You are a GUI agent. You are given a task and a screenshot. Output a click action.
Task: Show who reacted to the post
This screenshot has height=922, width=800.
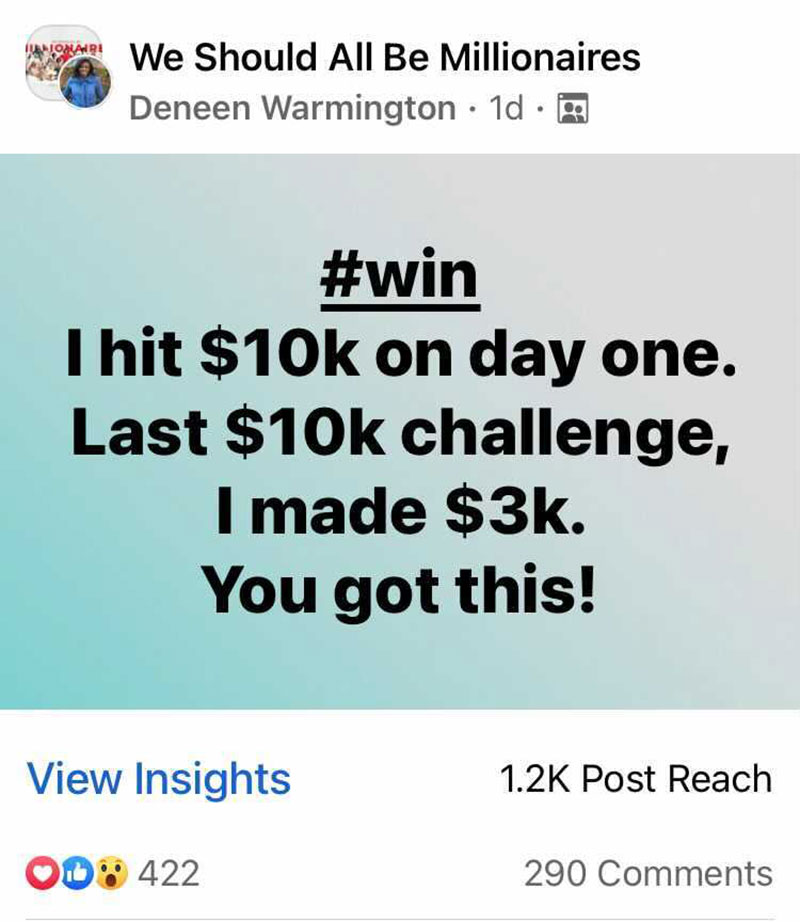(x=112, y=873)
